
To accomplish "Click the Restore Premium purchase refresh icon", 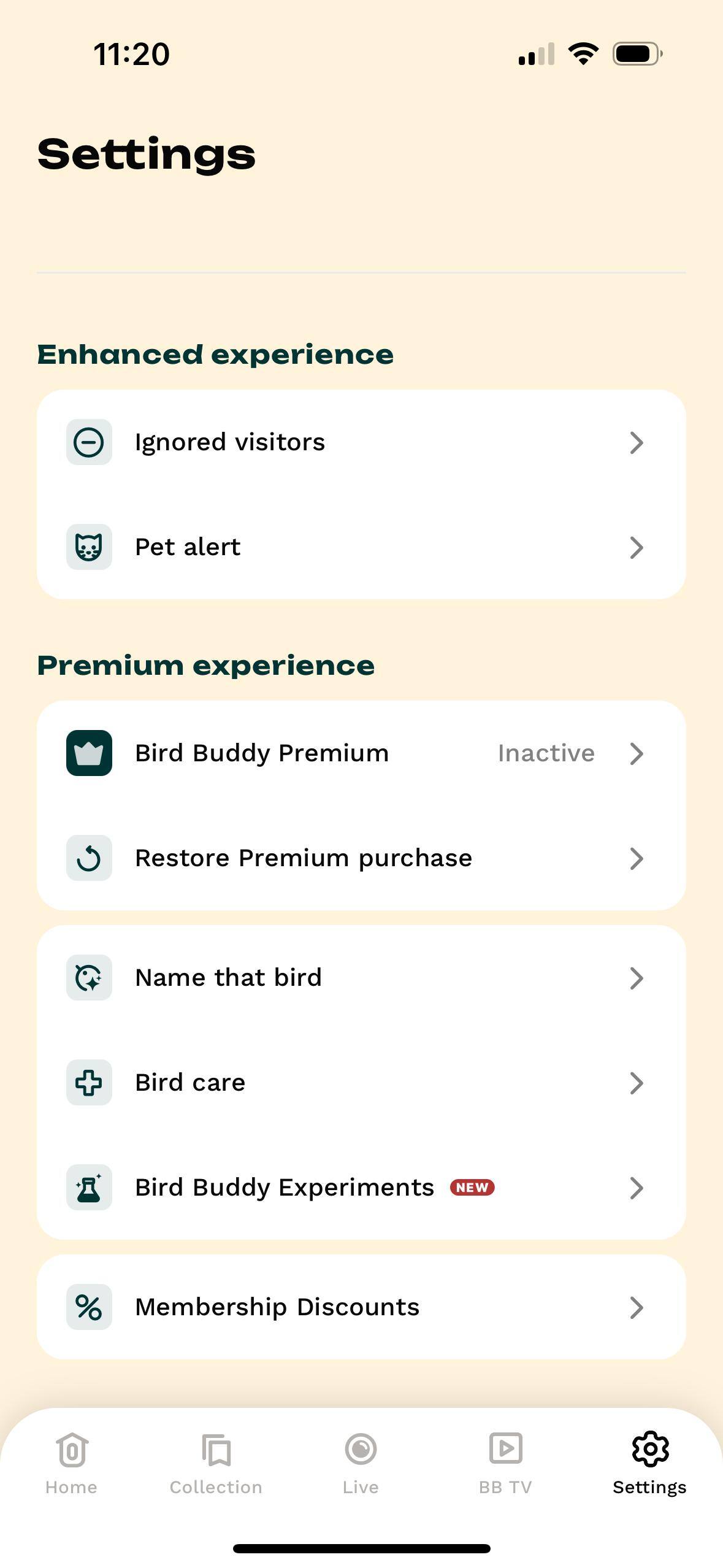I will point(88,859).
